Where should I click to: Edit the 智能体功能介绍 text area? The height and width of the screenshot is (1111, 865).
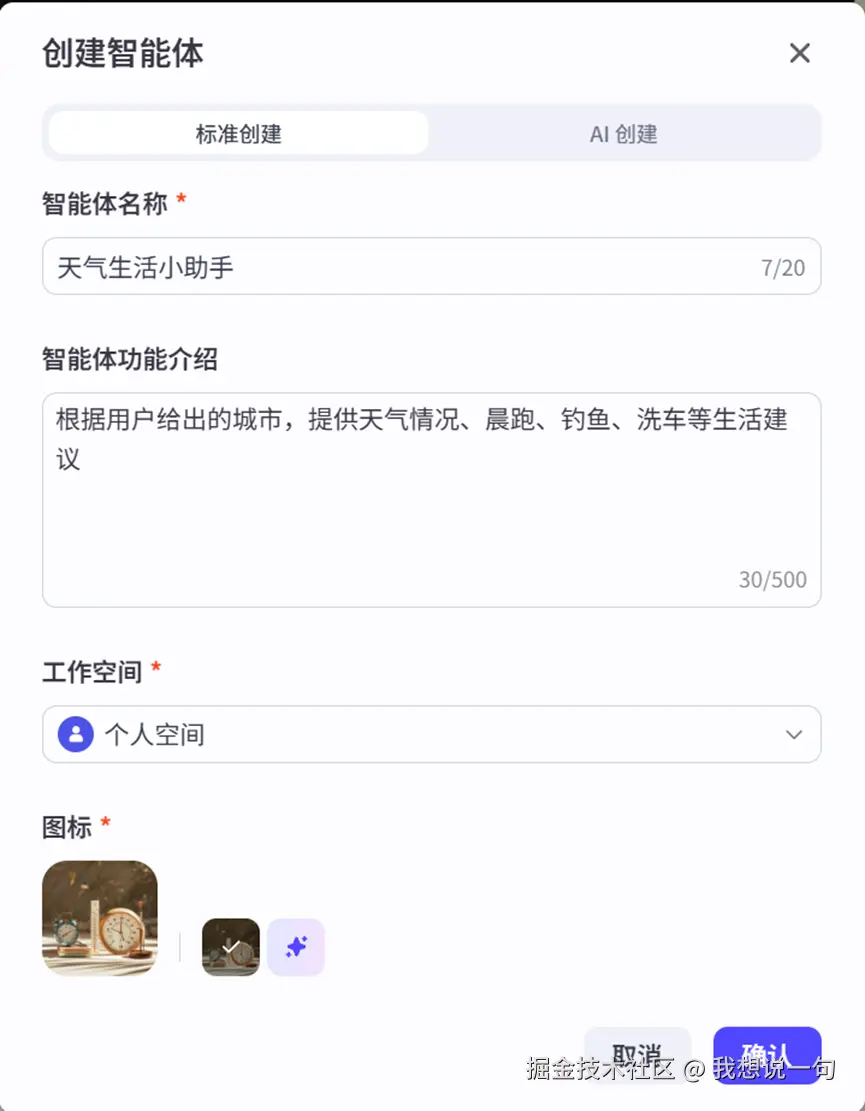tap(430, 500)
